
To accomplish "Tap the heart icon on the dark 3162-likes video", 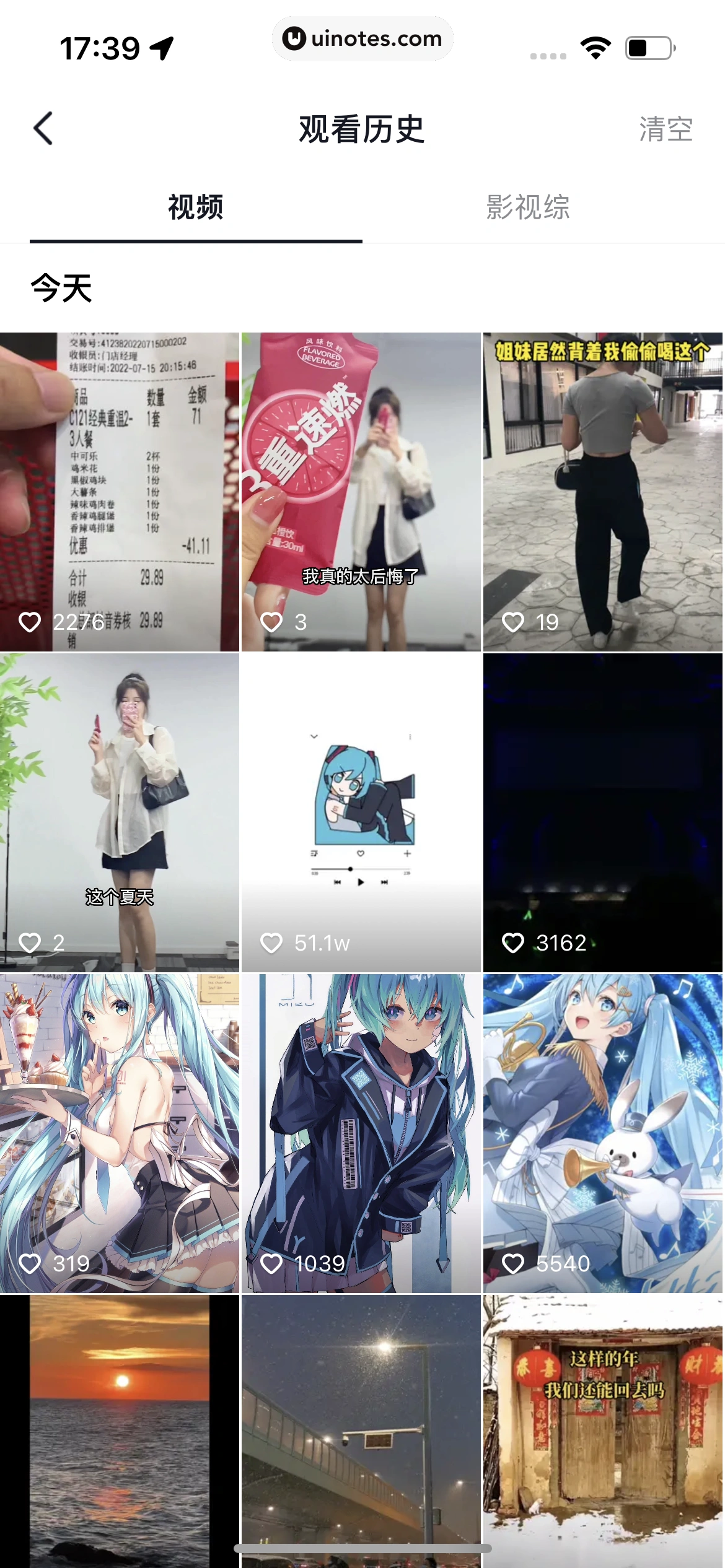I will pyautogui.click(x=512, y=943).
